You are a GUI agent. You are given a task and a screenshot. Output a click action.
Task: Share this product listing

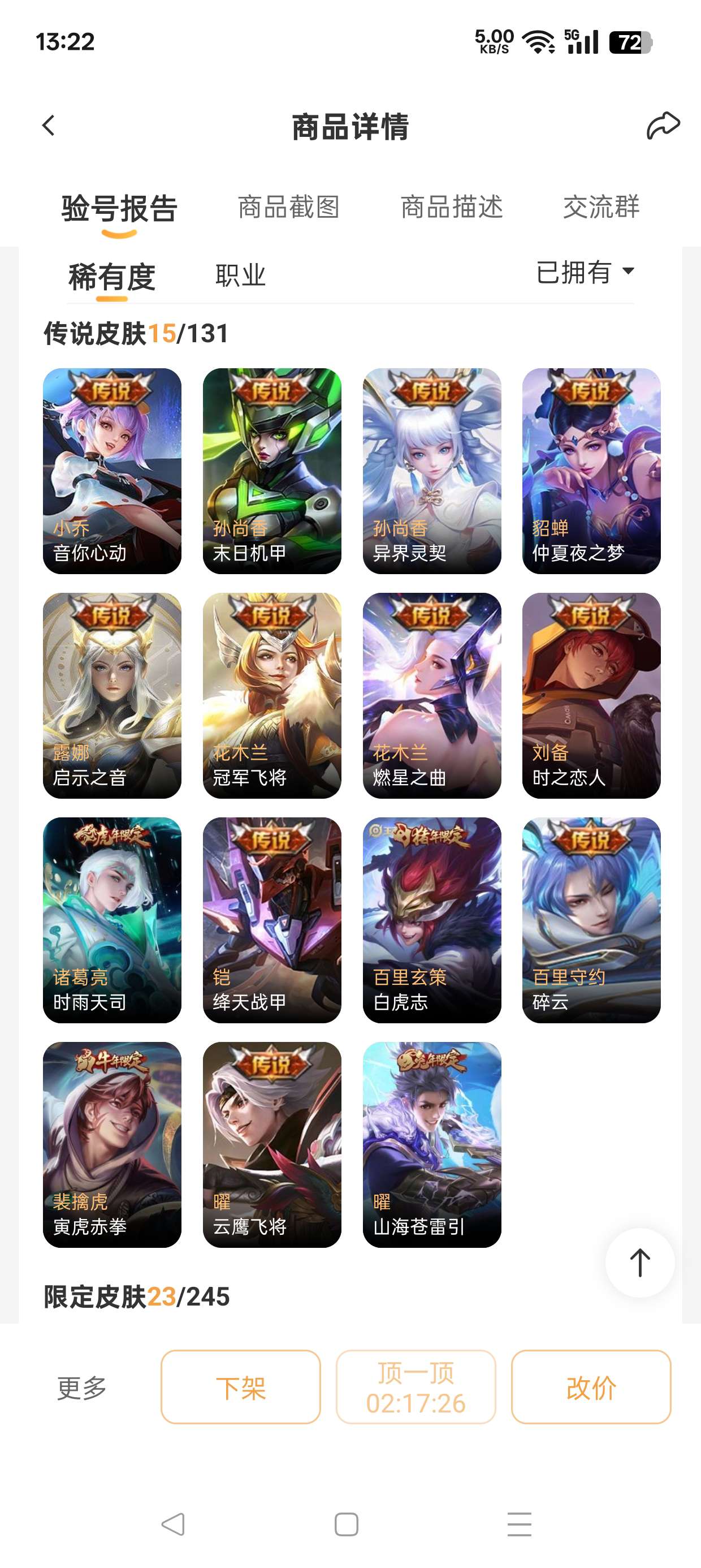click(663, 126)
